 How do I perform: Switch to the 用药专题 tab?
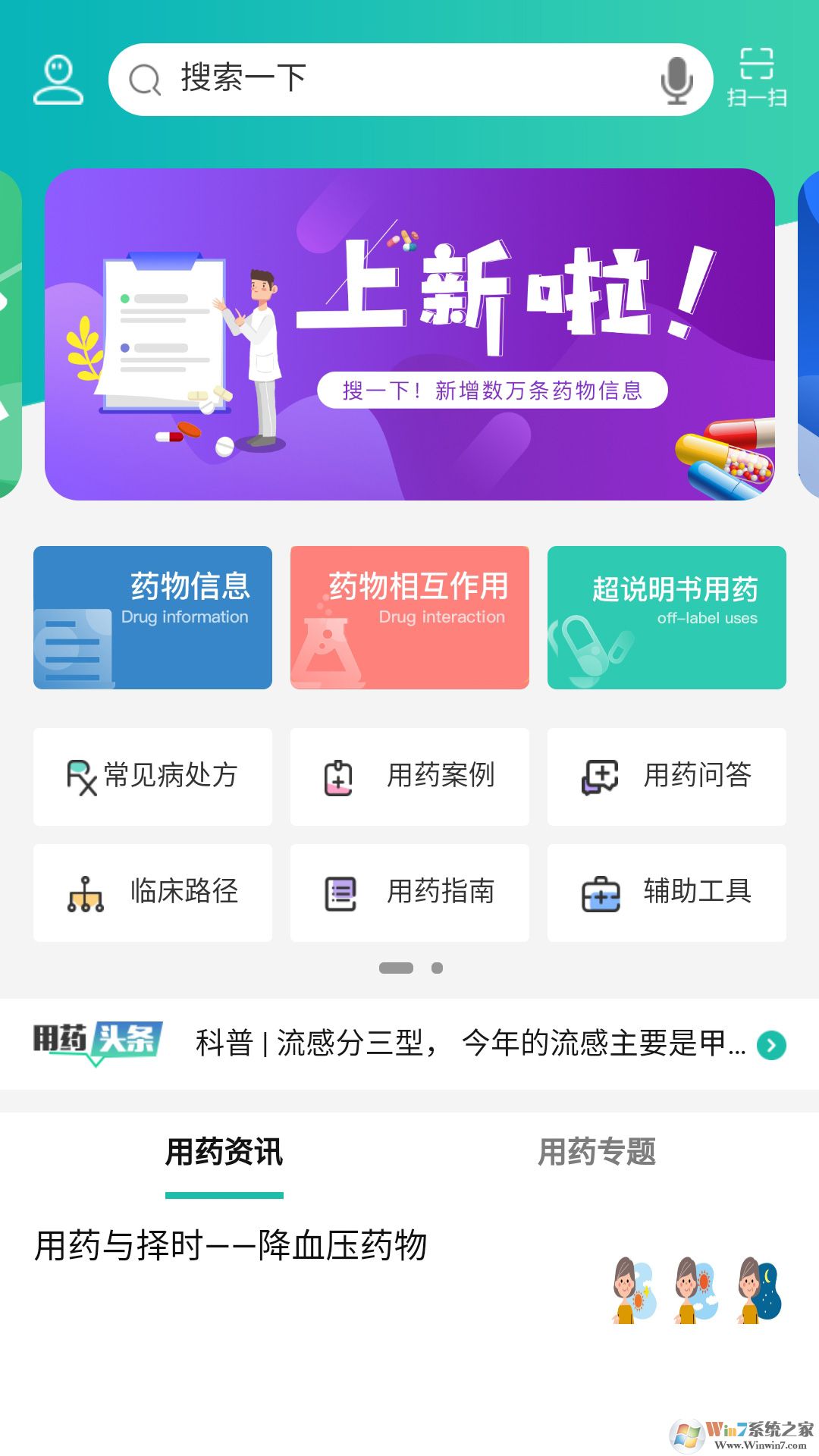point(596,1152)
